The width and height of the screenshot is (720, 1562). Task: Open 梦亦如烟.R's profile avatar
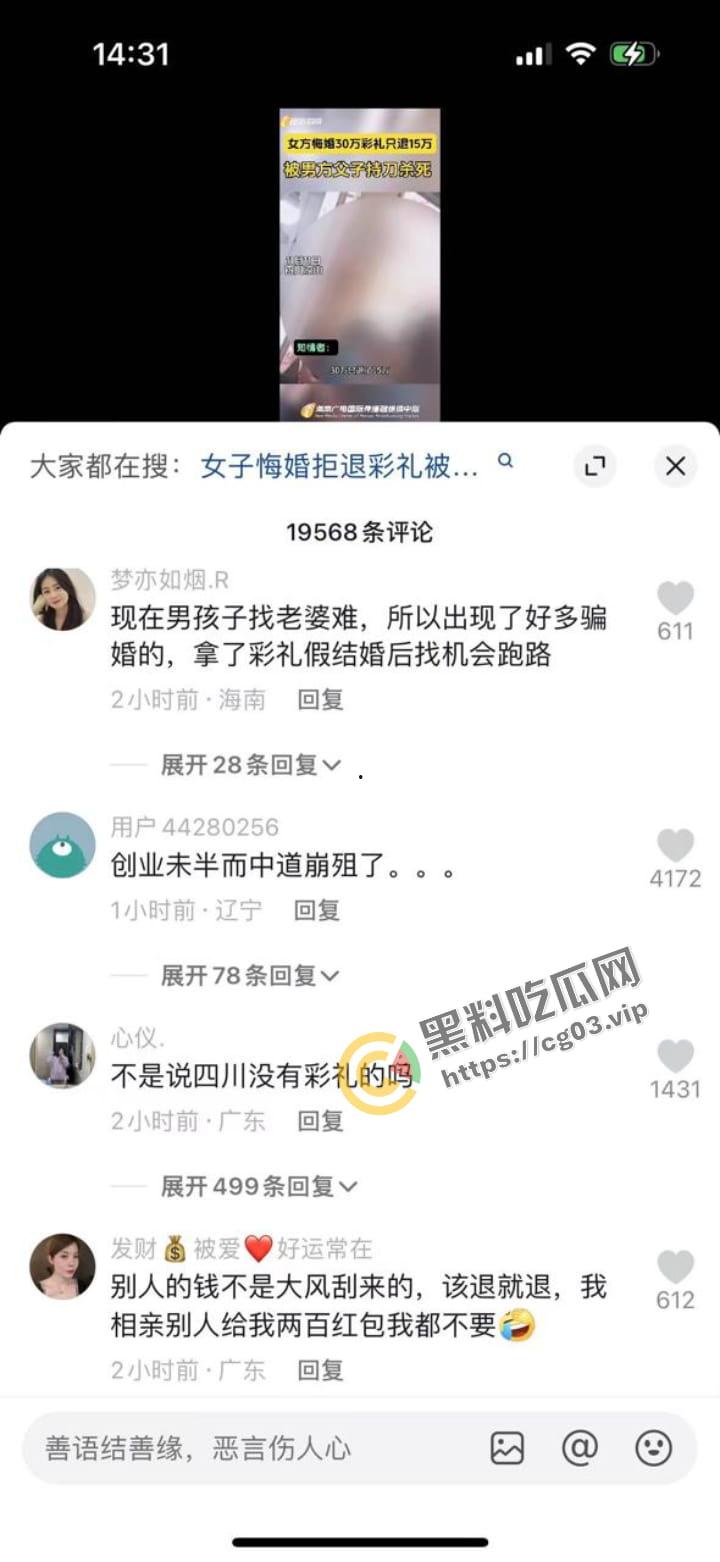click(63, 599)
